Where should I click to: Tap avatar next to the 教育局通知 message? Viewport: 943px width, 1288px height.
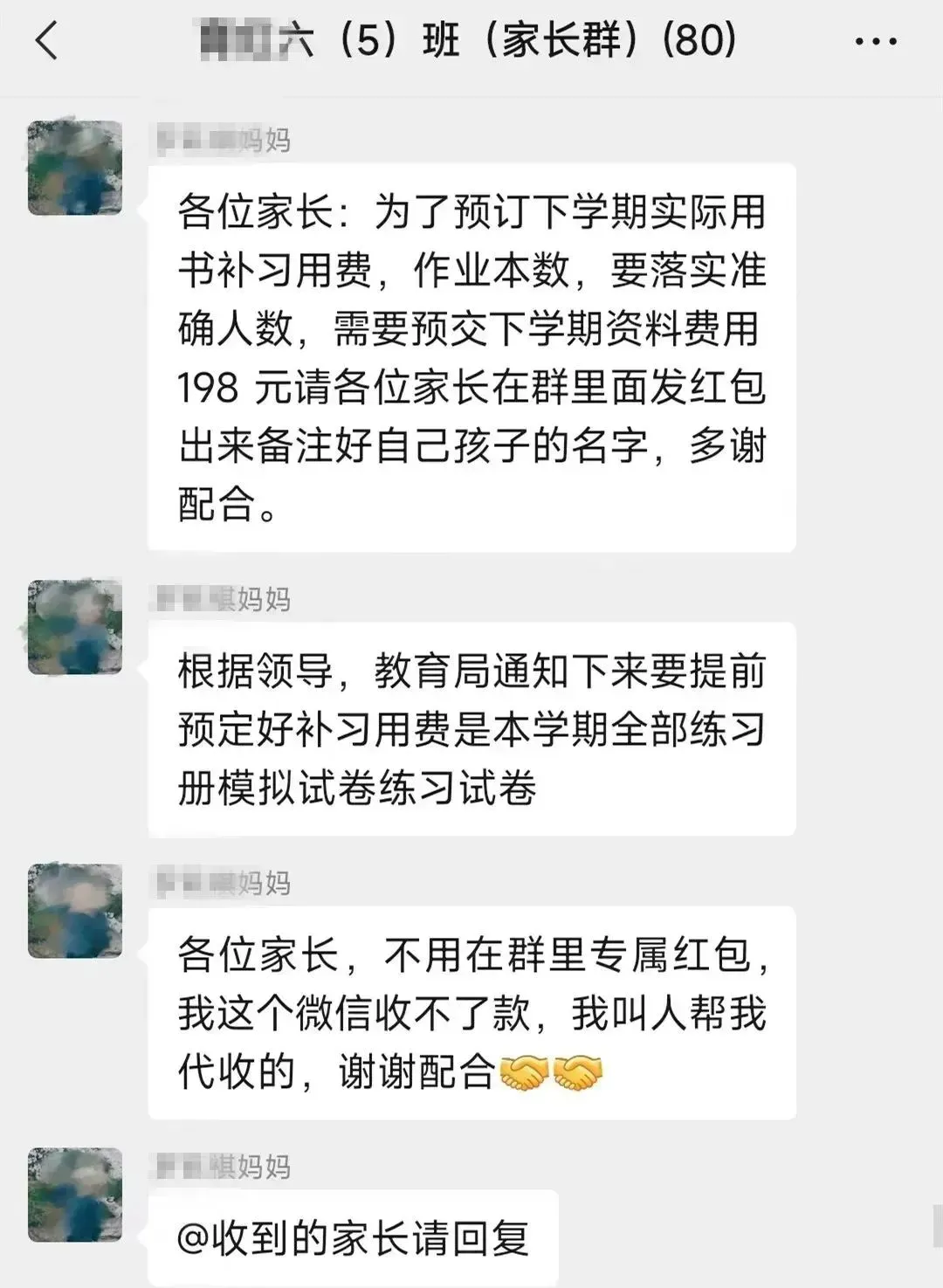(x=75, y=627)
